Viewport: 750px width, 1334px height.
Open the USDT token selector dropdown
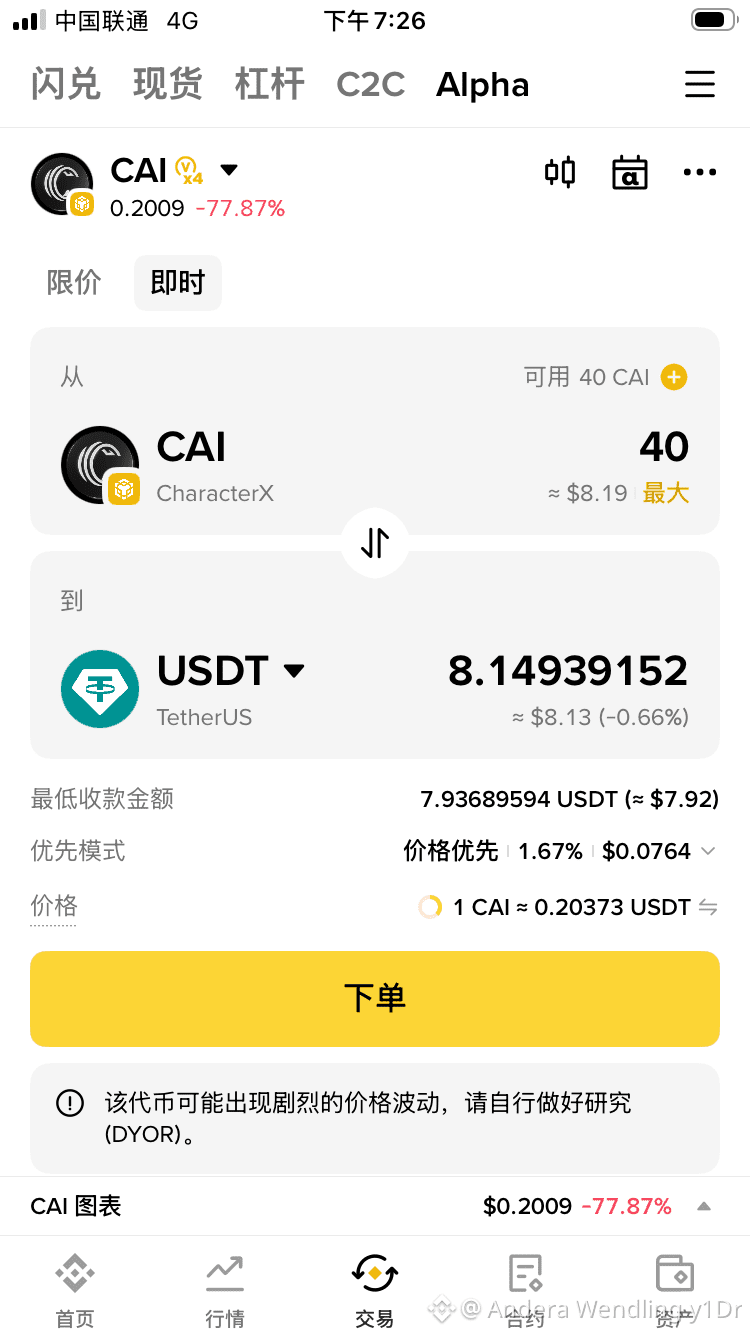pyautogui.click(x=294, y=671)
